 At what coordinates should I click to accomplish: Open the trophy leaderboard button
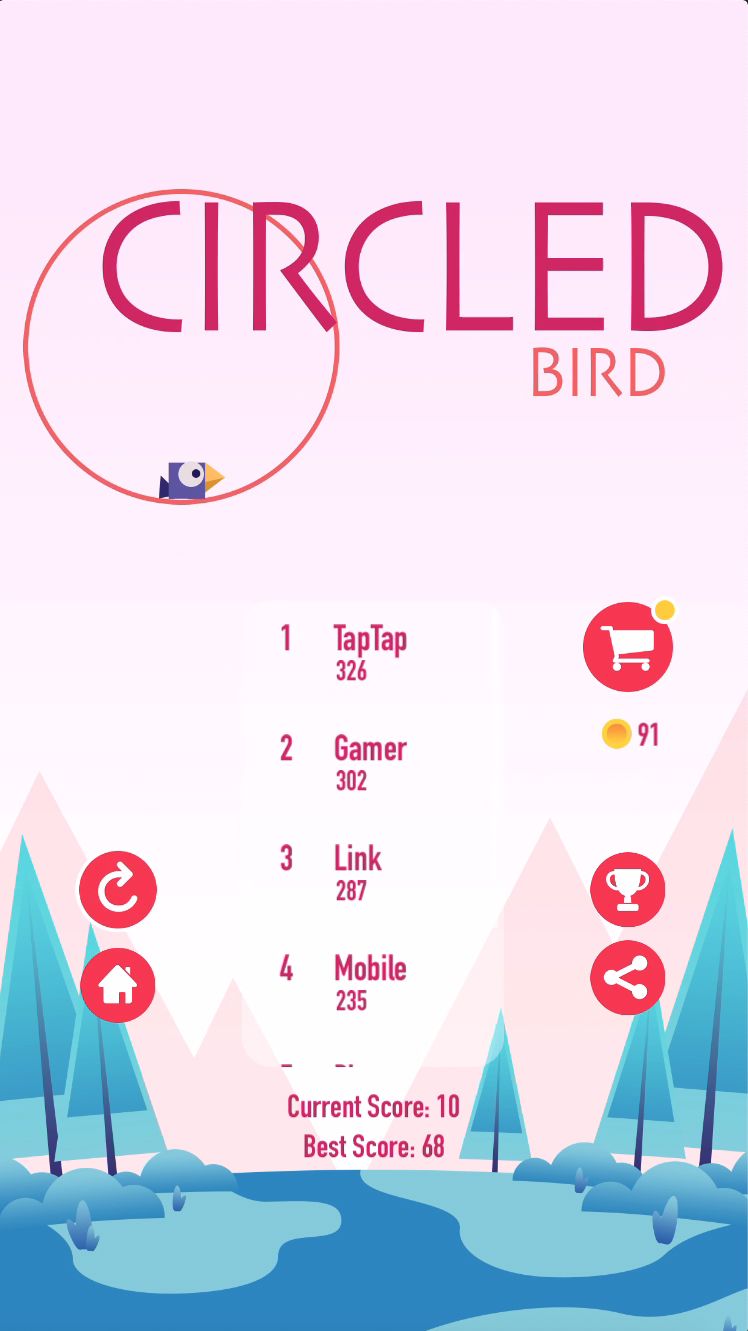[x=627, y=889]
